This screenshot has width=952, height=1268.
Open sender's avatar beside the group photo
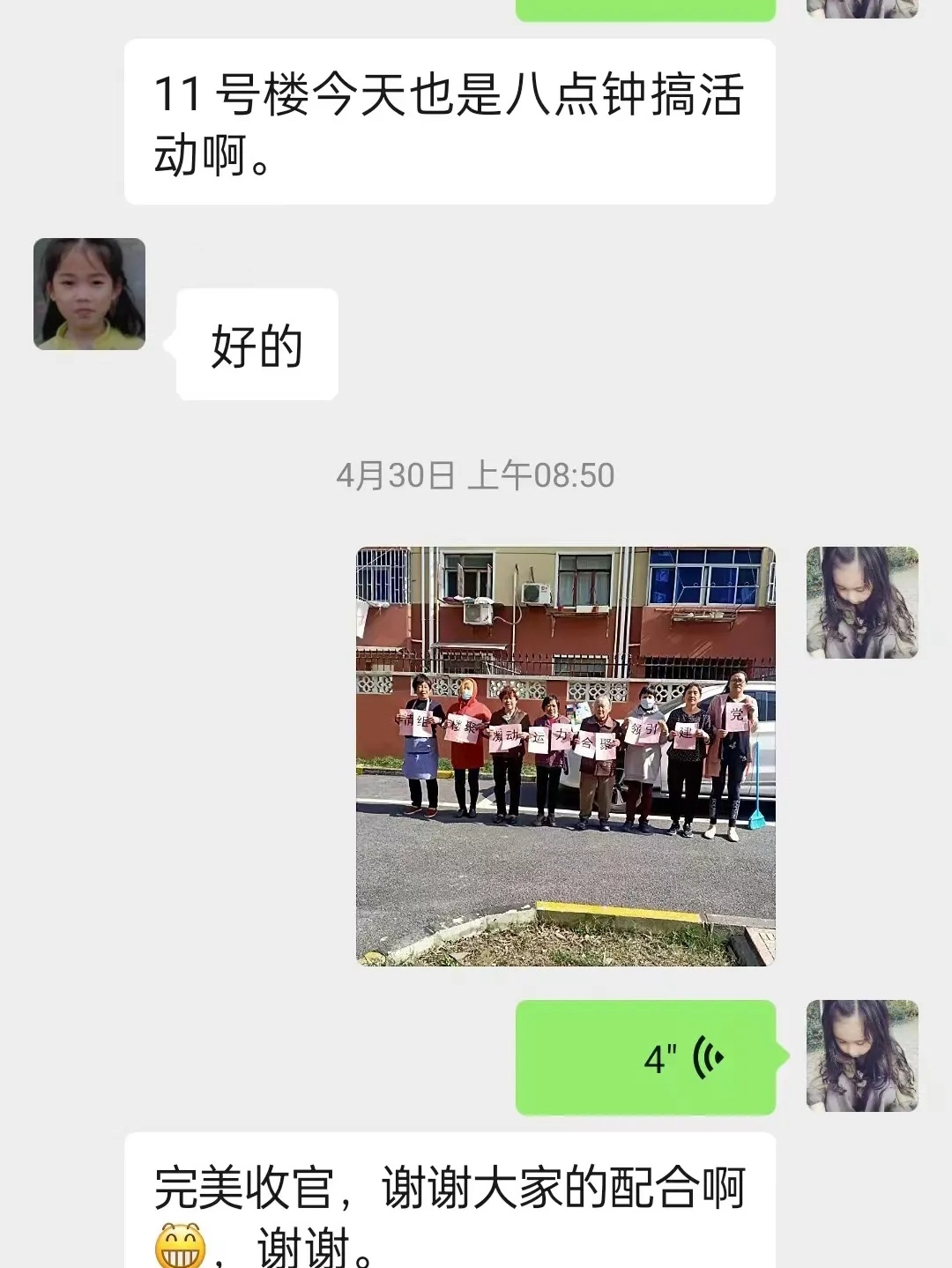(861, 602)
